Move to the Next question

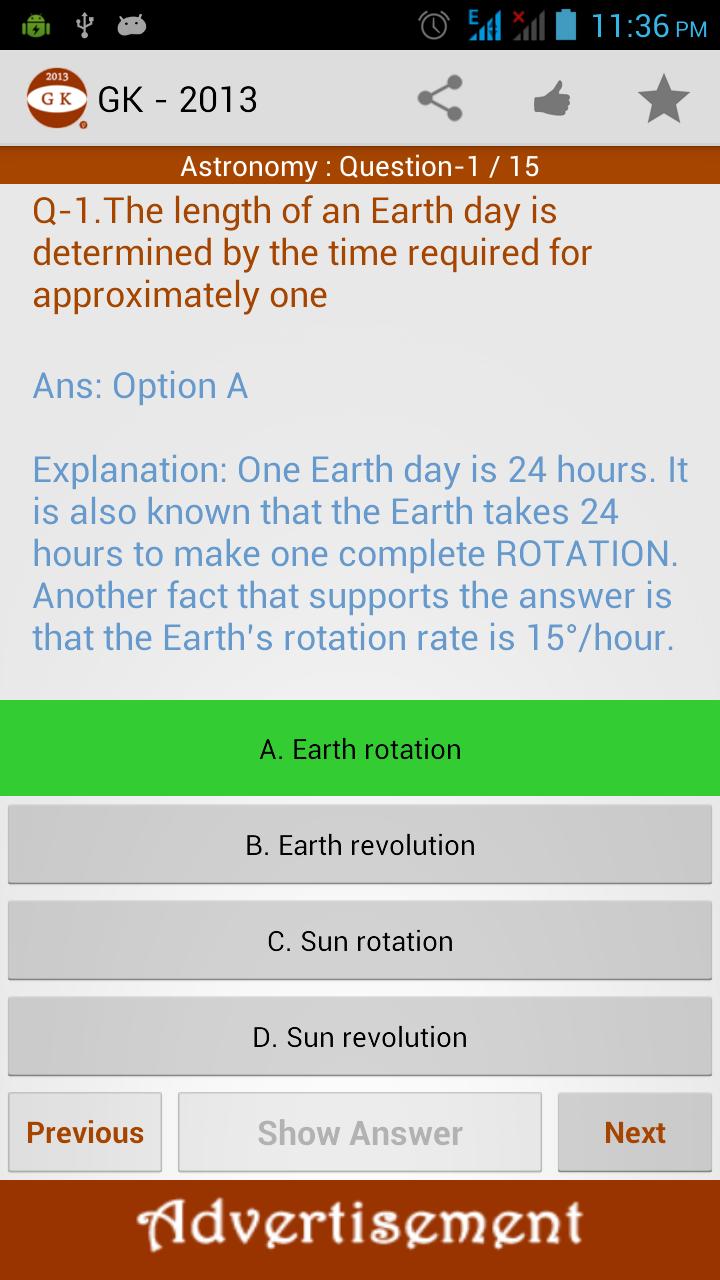tap(635, 1132)
